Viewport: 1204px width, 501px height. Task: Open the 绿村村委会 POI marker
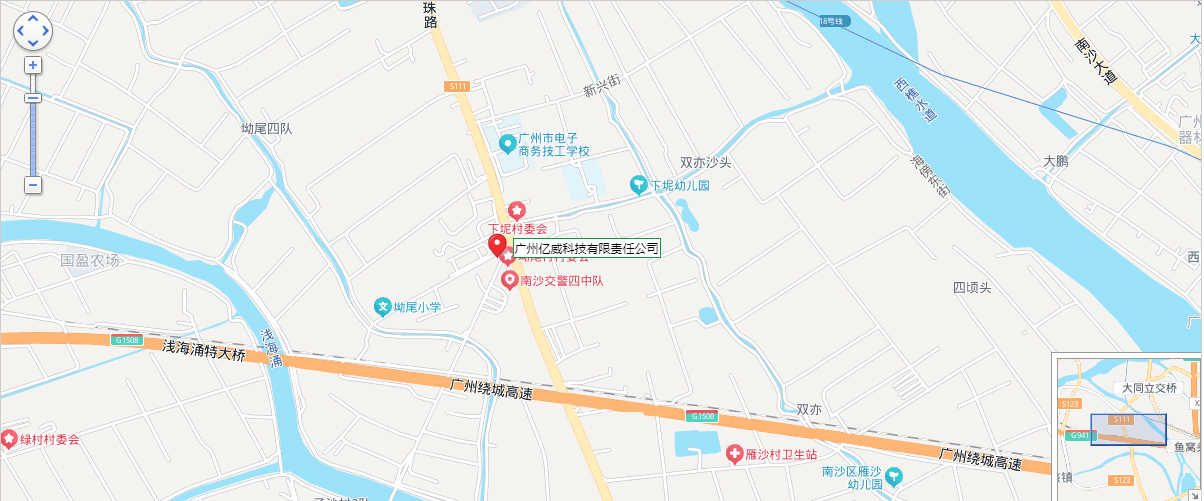click(10, 439)
